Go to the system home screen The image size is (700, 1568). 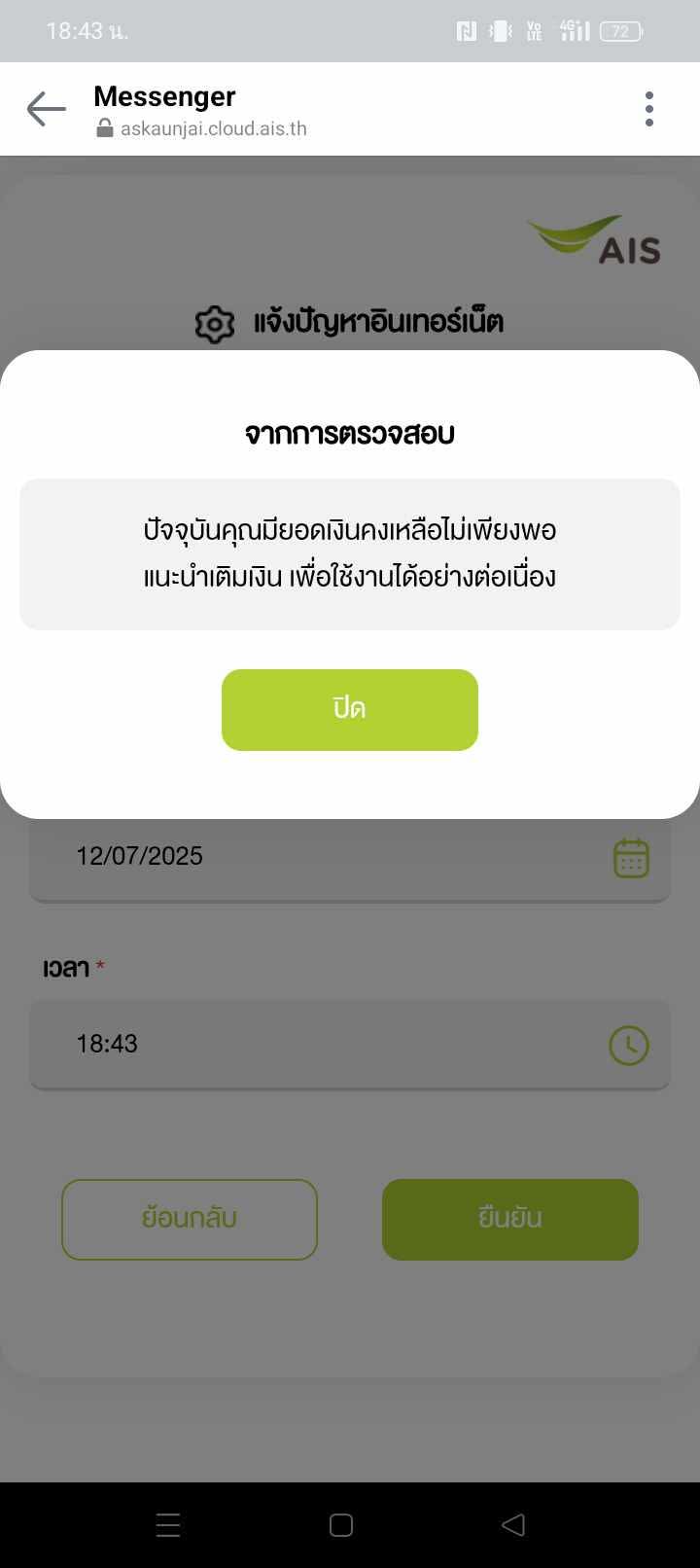(341, 1524)
